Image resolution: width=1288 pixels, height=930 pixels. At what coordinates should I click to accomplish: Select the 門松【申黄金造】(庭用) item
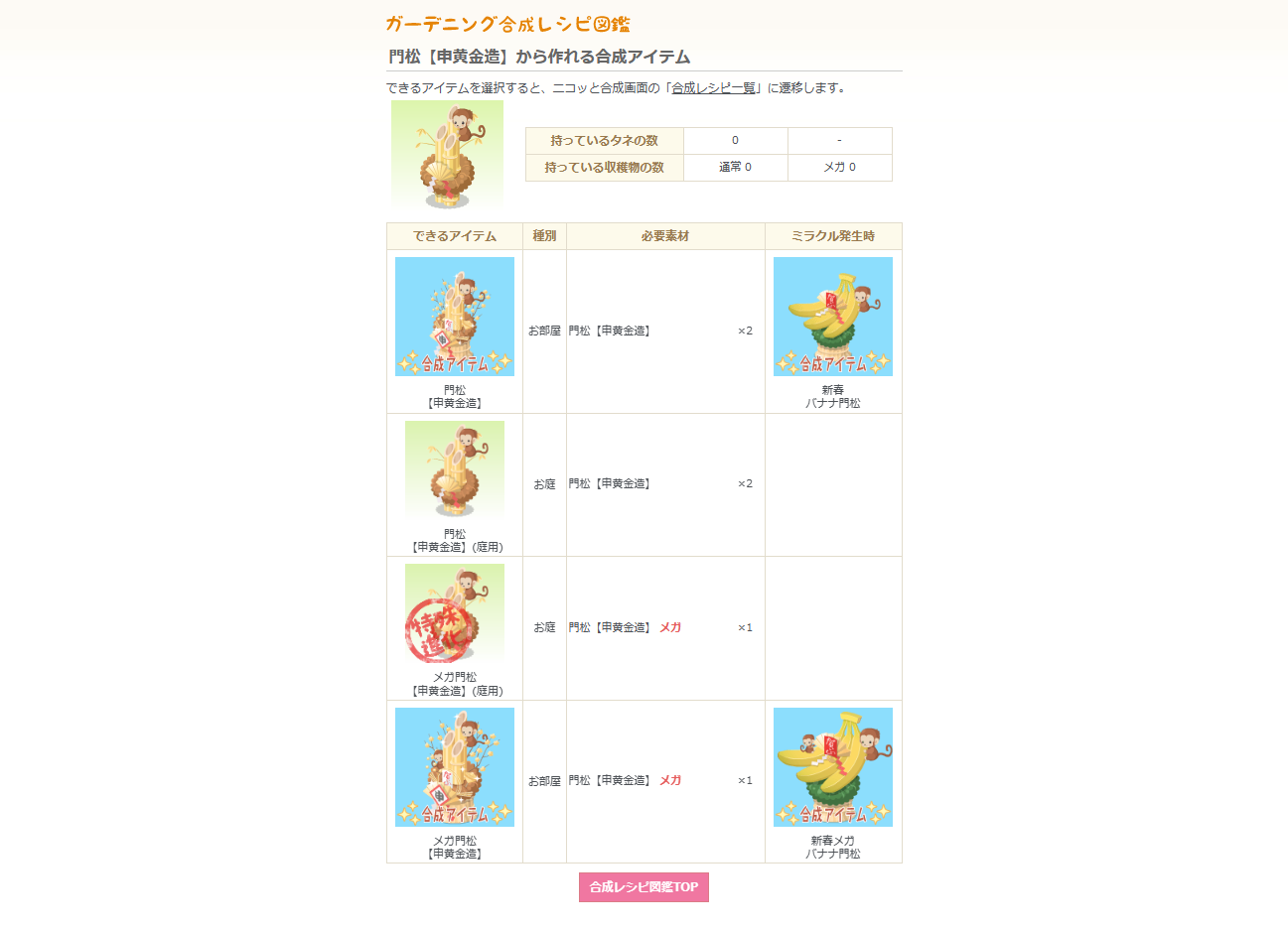pos(455,470)
